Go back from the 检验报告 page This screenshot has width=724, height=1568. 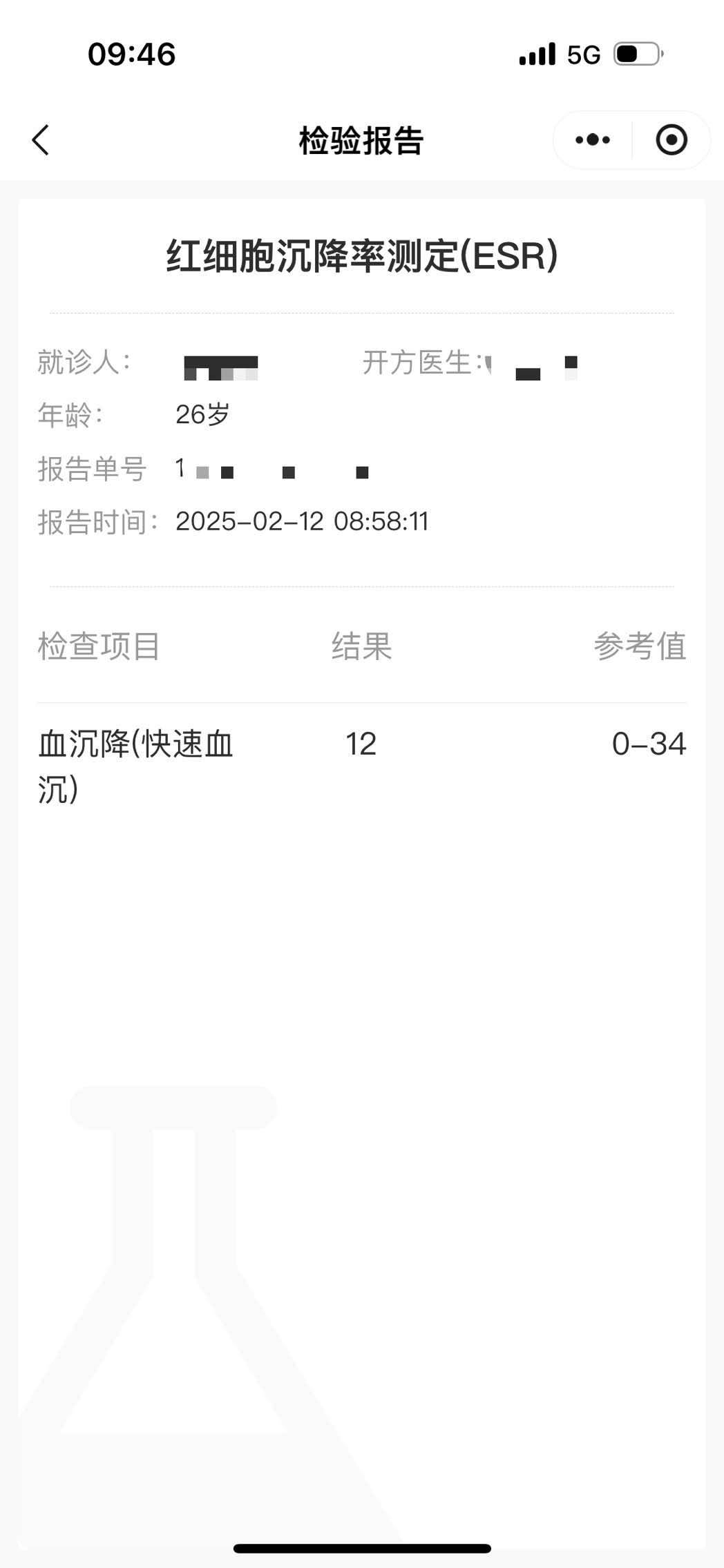pos(41,140)
